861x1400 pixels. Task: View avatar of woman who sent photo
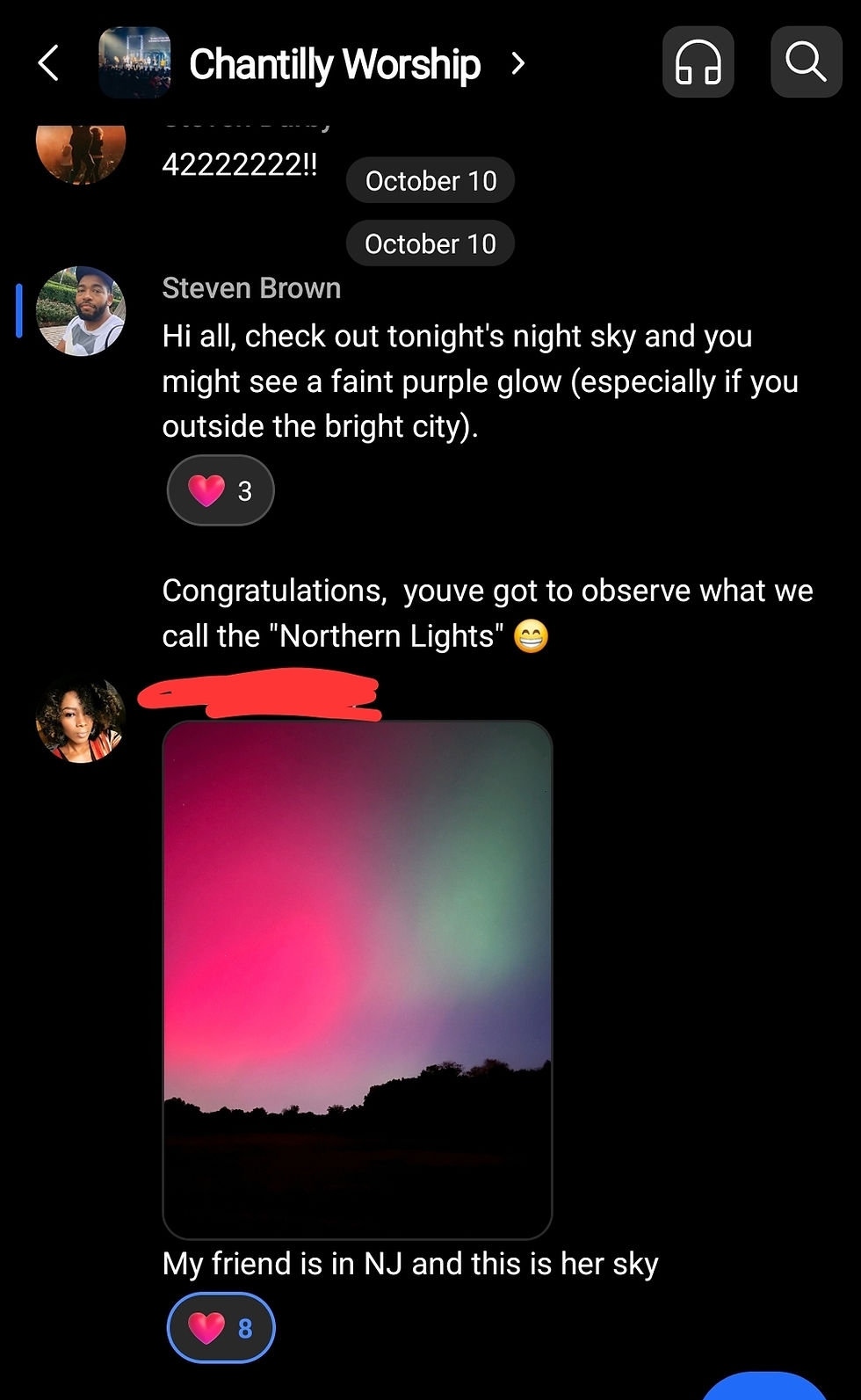(x=81, y=720)
